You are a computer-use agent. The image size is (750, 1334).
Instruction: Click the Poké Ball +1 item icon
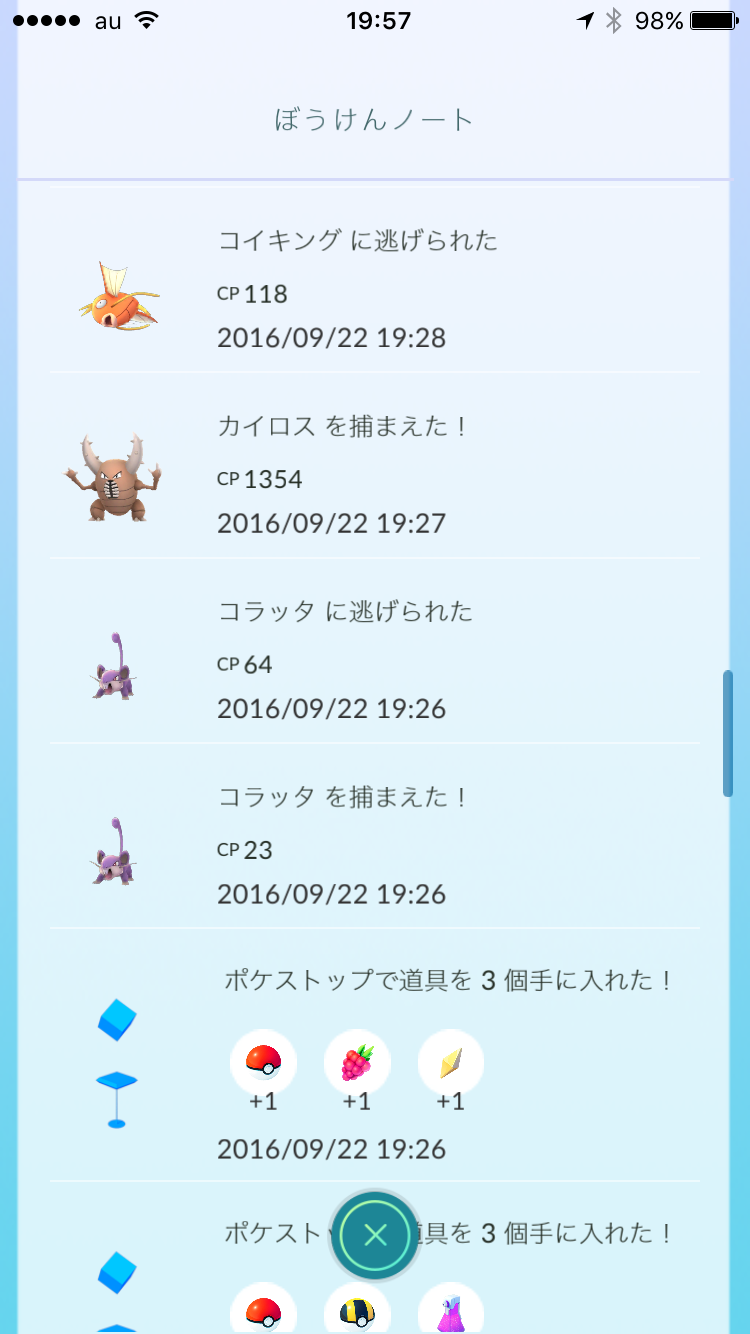point(263,1063)
